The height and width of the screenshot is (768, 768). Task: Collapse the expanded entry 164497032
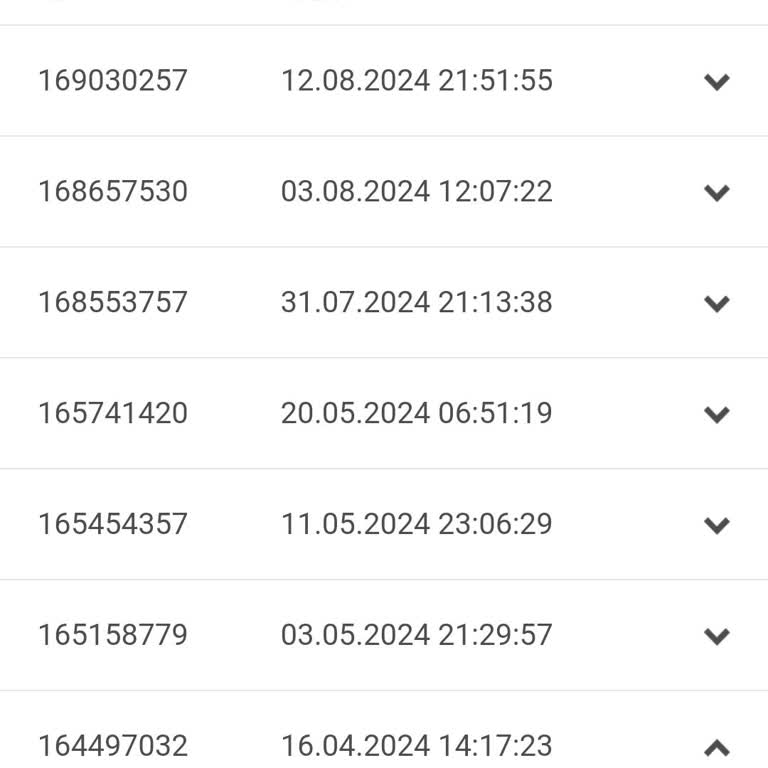[x=717, y=747]
